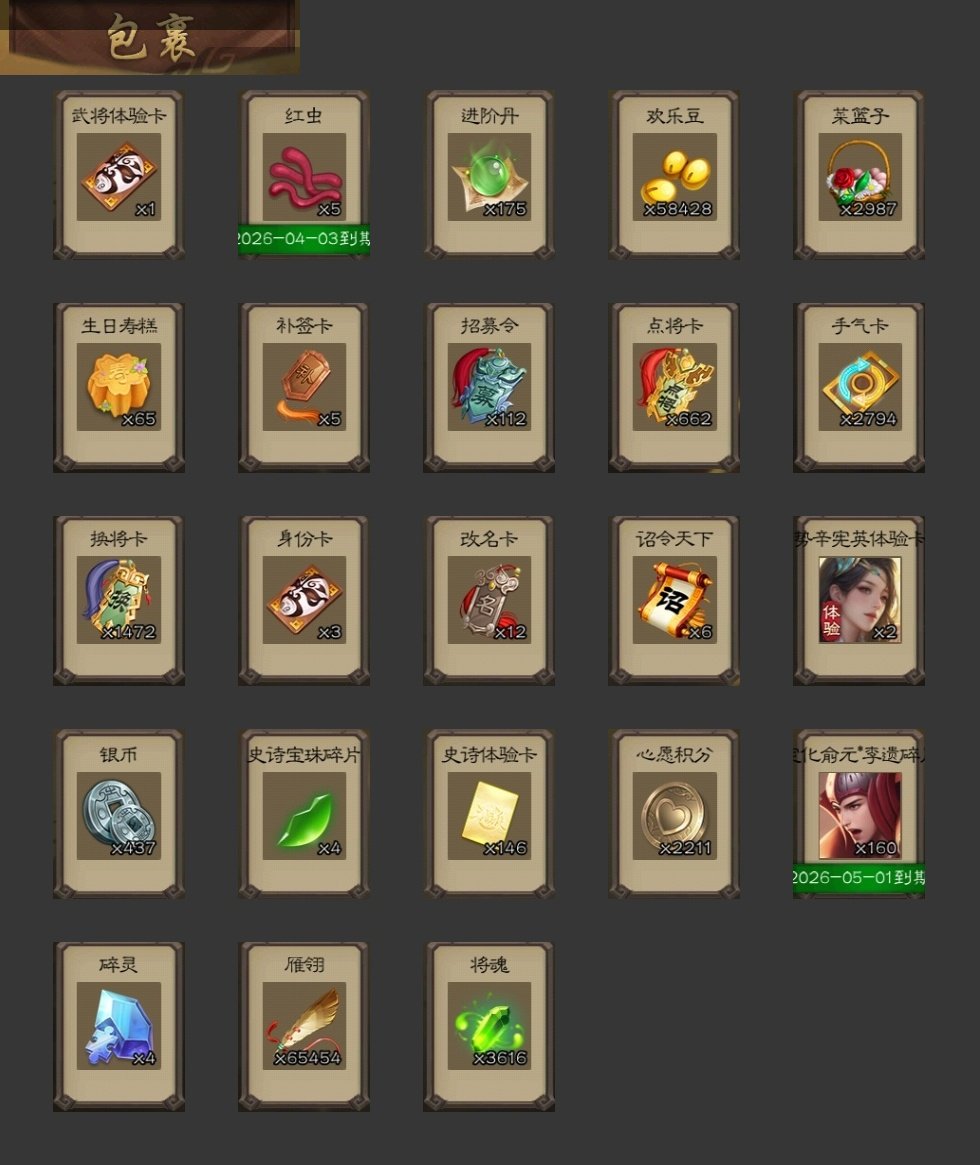Open the 诏令天下 scroll item
The image size is (980, 1165).
pos(674,601)
